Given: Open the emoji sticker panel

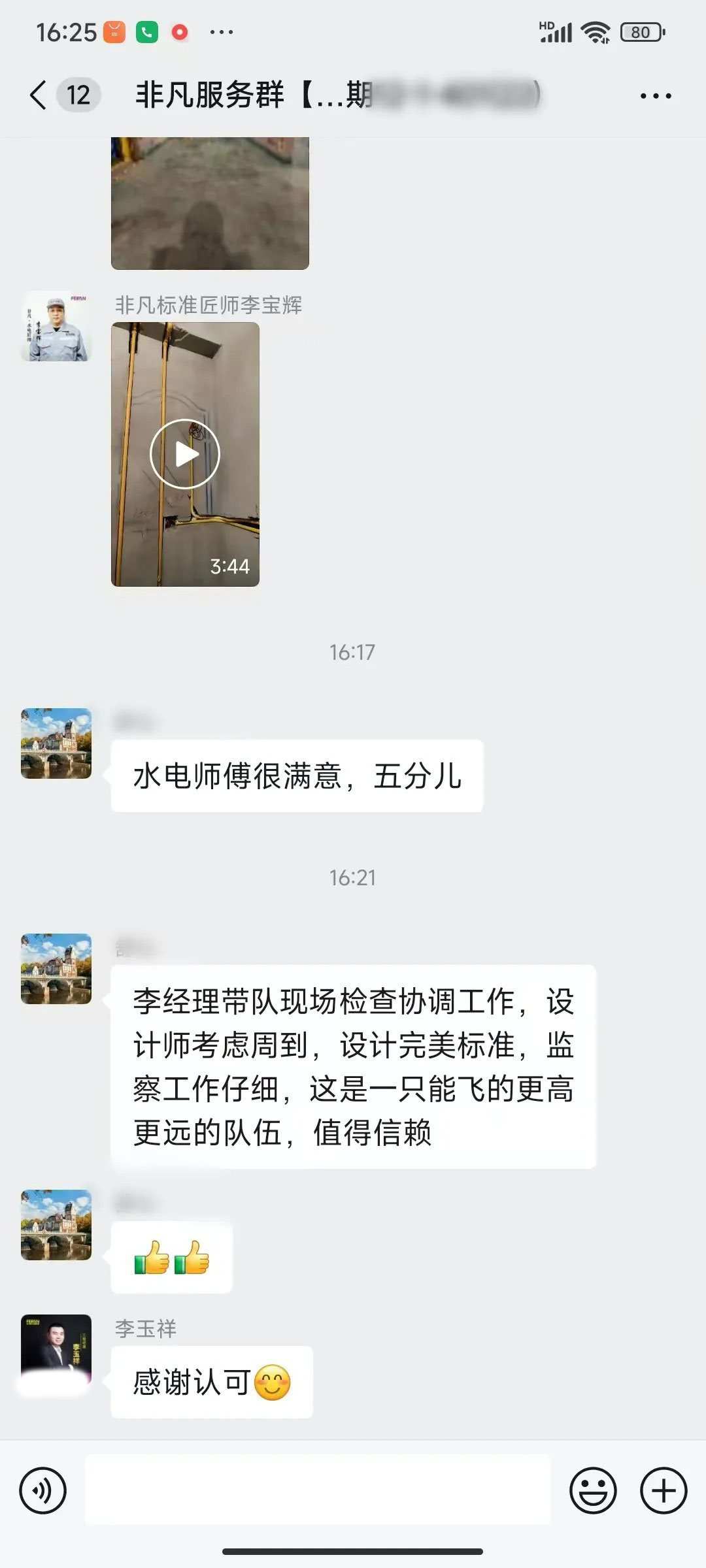Looking at the screenshot, I should (593, 1491).
